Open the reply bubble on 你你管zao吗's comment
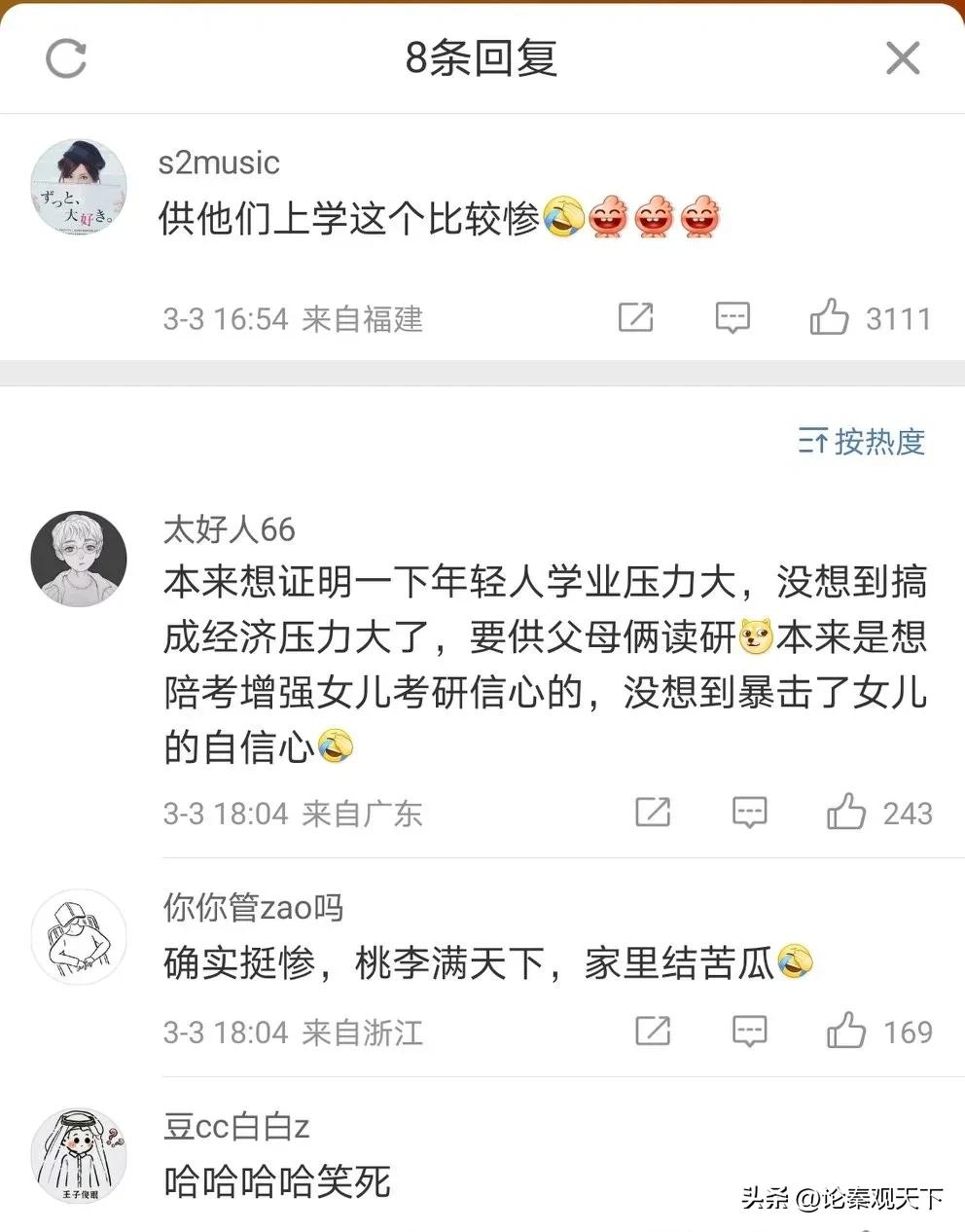Image resolution: width=965 pixels, height=1232 pixels. 749,1032
